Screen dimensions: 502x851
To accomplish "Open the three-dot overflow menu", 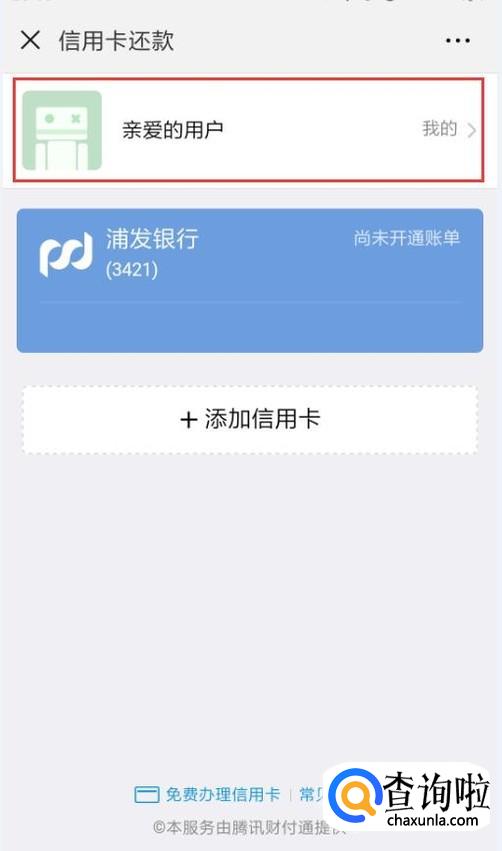I will 457,41.
